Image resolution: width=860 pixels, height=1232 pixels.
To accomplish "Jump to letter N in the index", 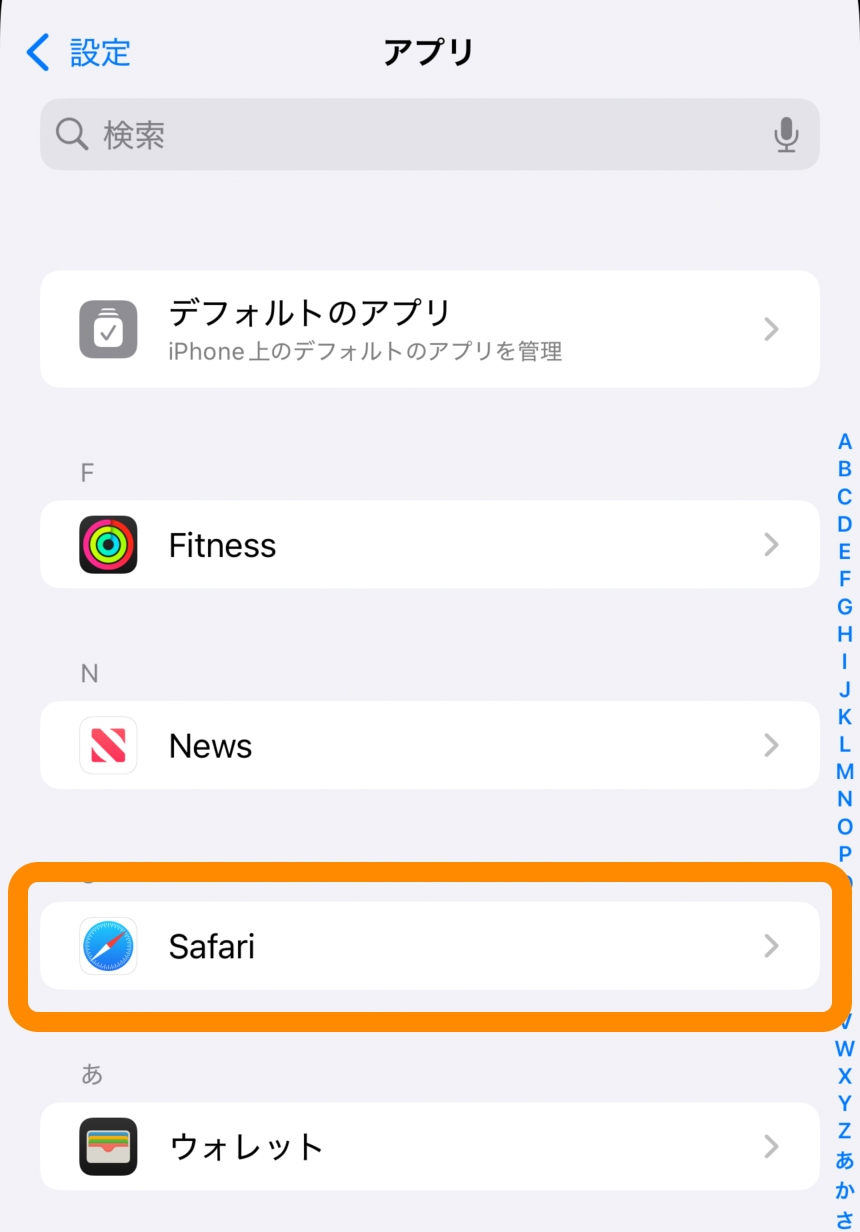I will tap(845, 799).
